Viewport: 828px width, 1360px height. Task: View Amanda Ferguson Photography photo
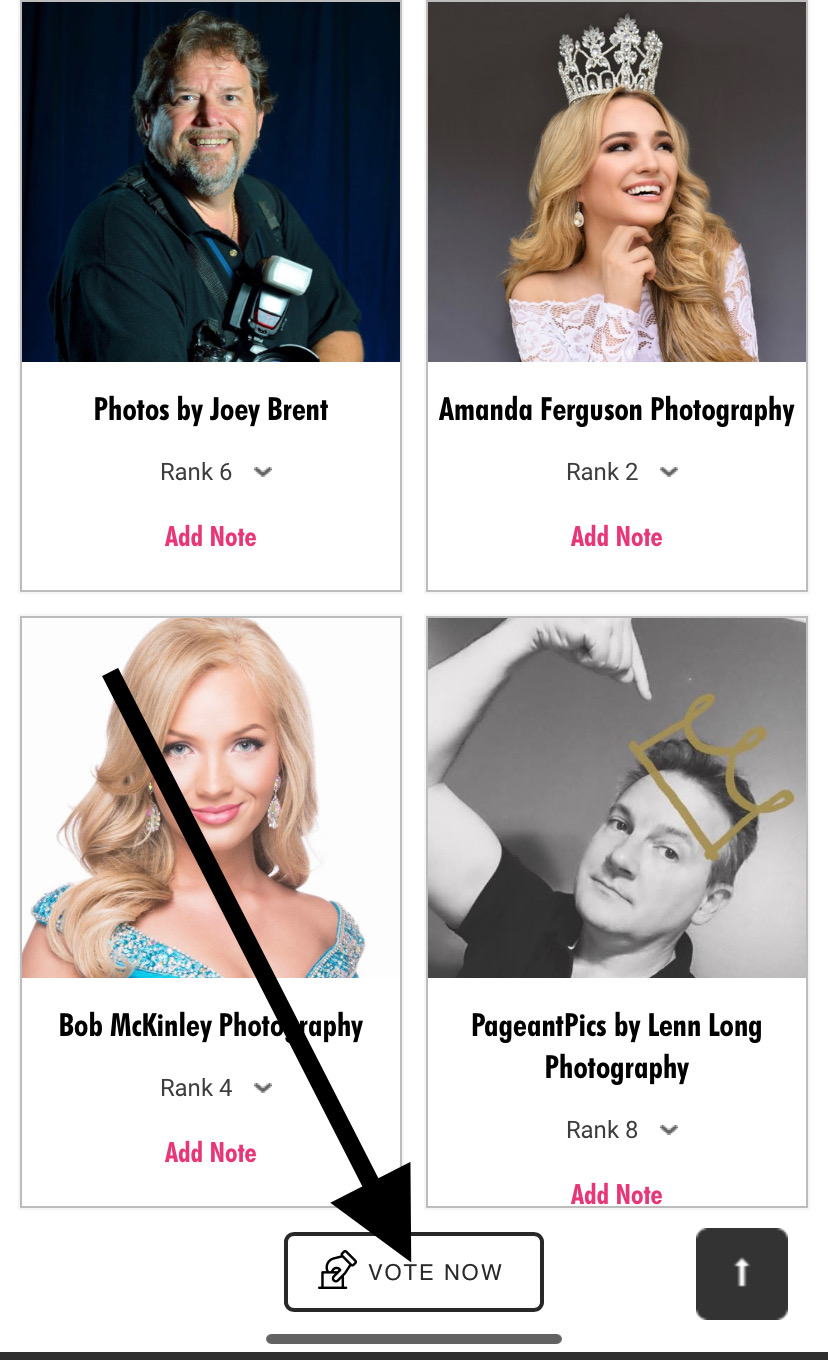[x=617, y=181]
